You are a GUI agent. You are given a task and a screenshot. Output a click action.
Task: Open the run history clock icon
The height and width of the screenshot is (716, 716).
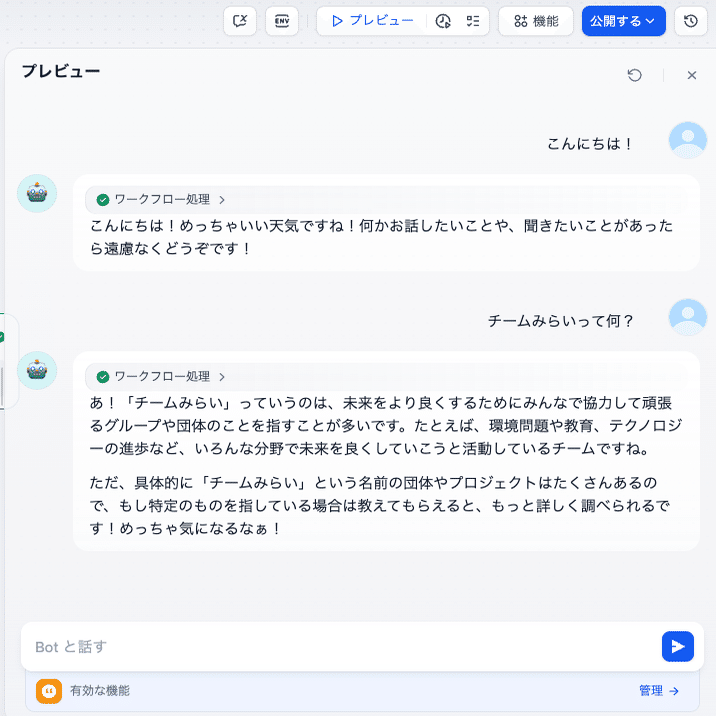click(x=443, y=20)
